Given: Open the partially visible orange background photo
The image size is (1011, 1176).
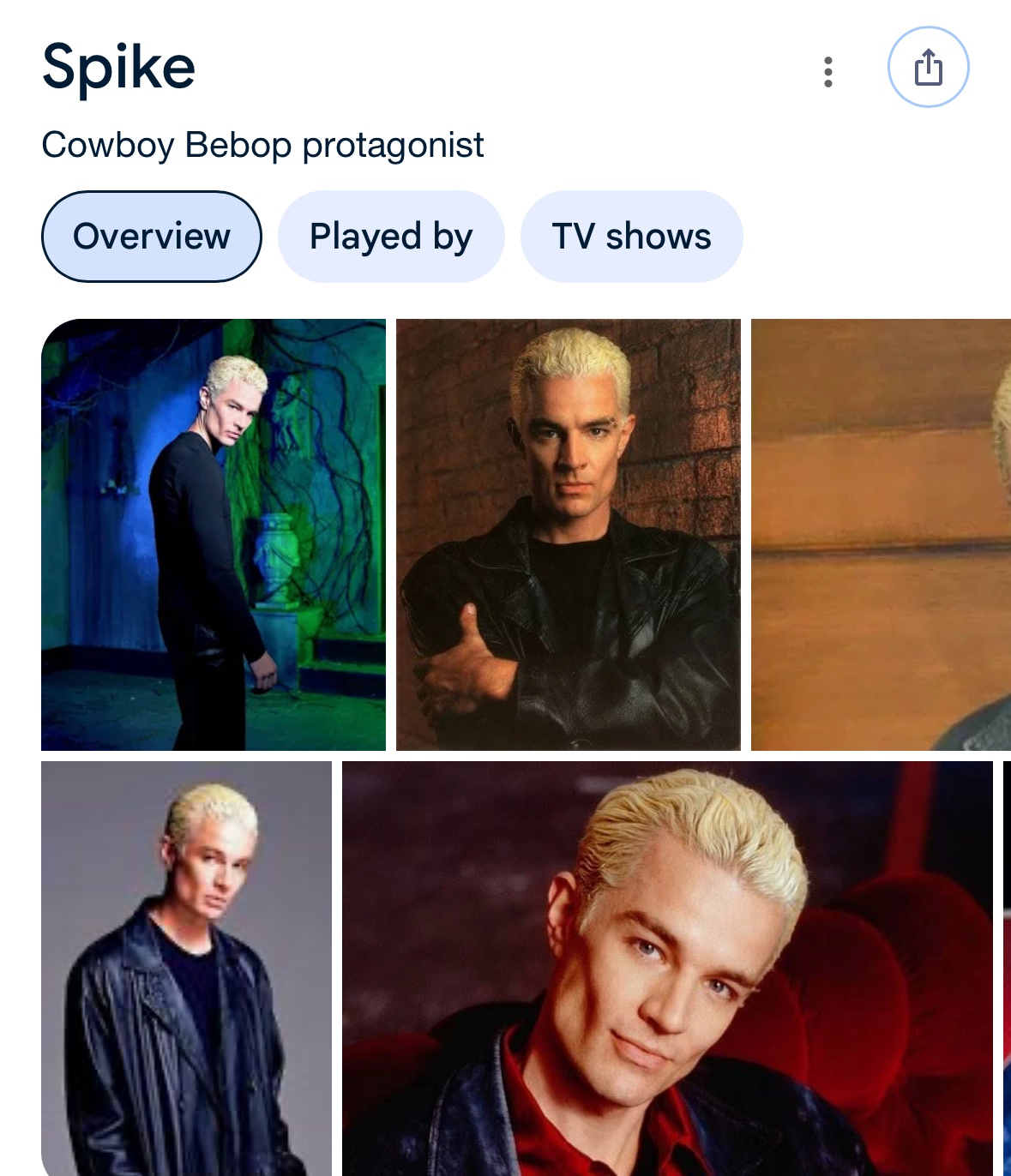Looking at the screenshot, I should tap(881, 534).
